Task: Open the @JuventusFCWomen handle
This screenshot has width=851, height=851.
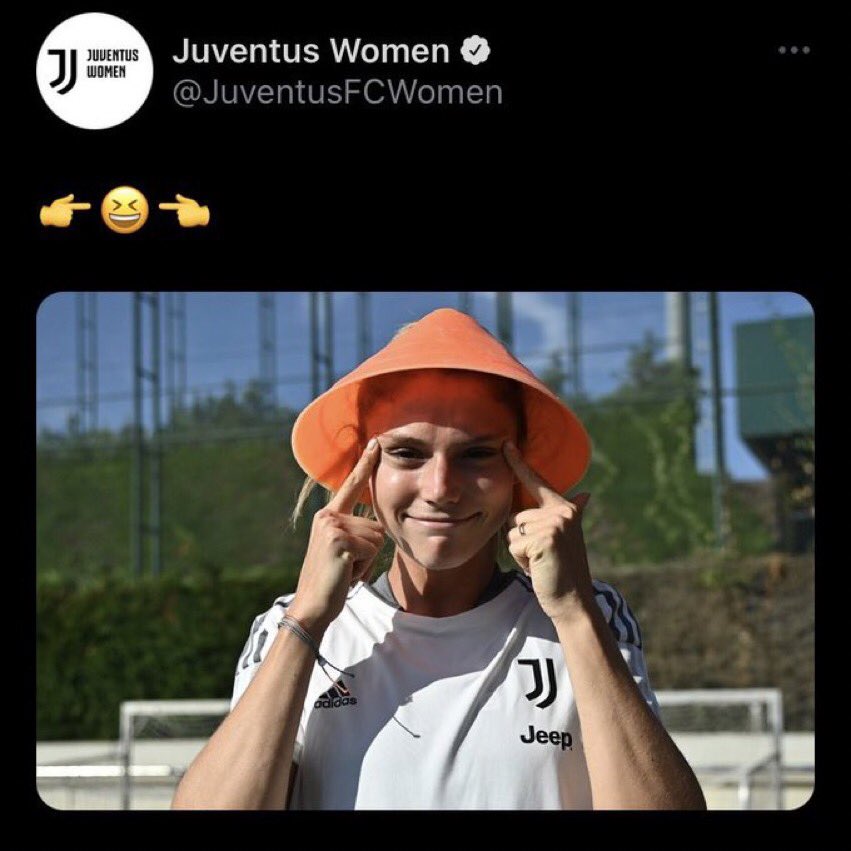Action: click(x=337, y=92)
